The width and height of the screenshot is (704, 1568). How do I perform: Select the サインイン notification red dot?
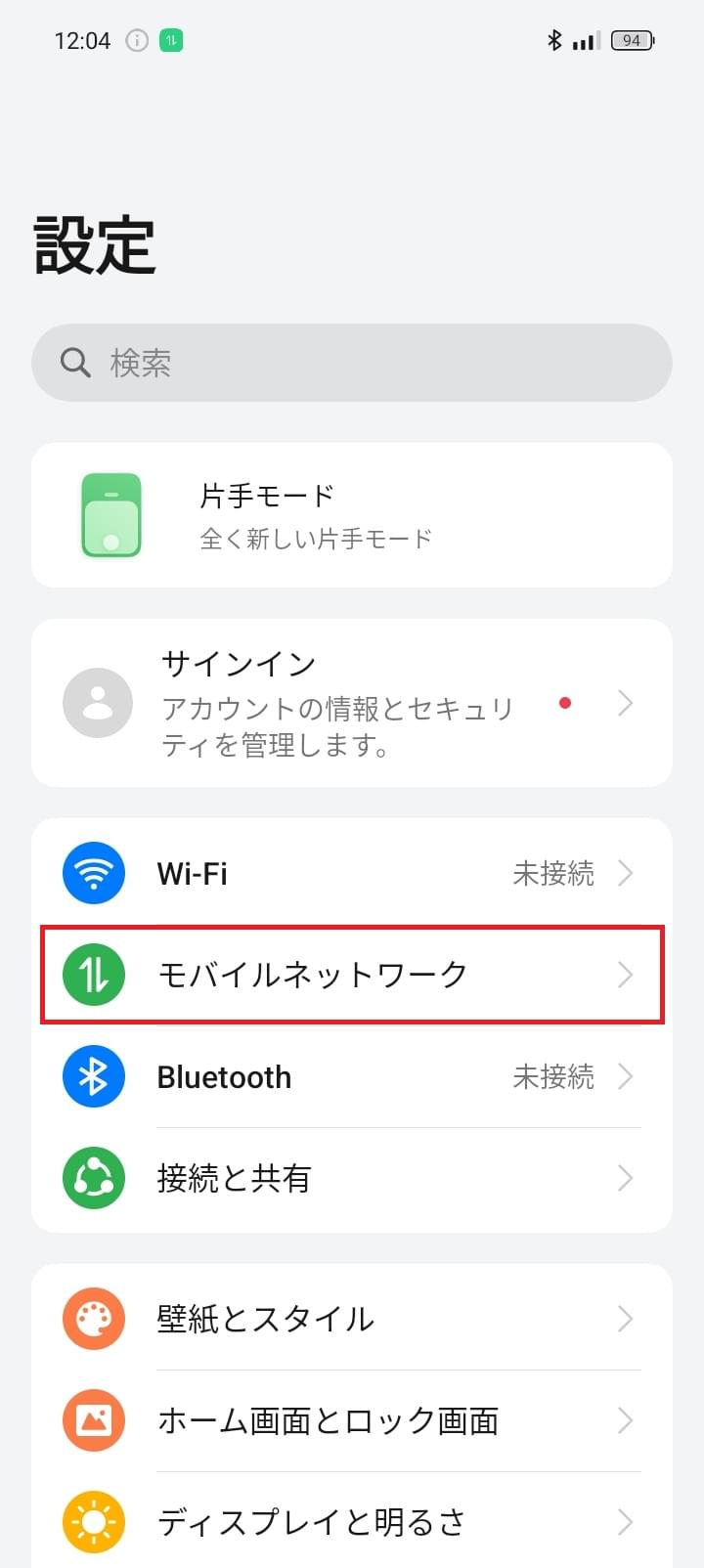point(566,702)
